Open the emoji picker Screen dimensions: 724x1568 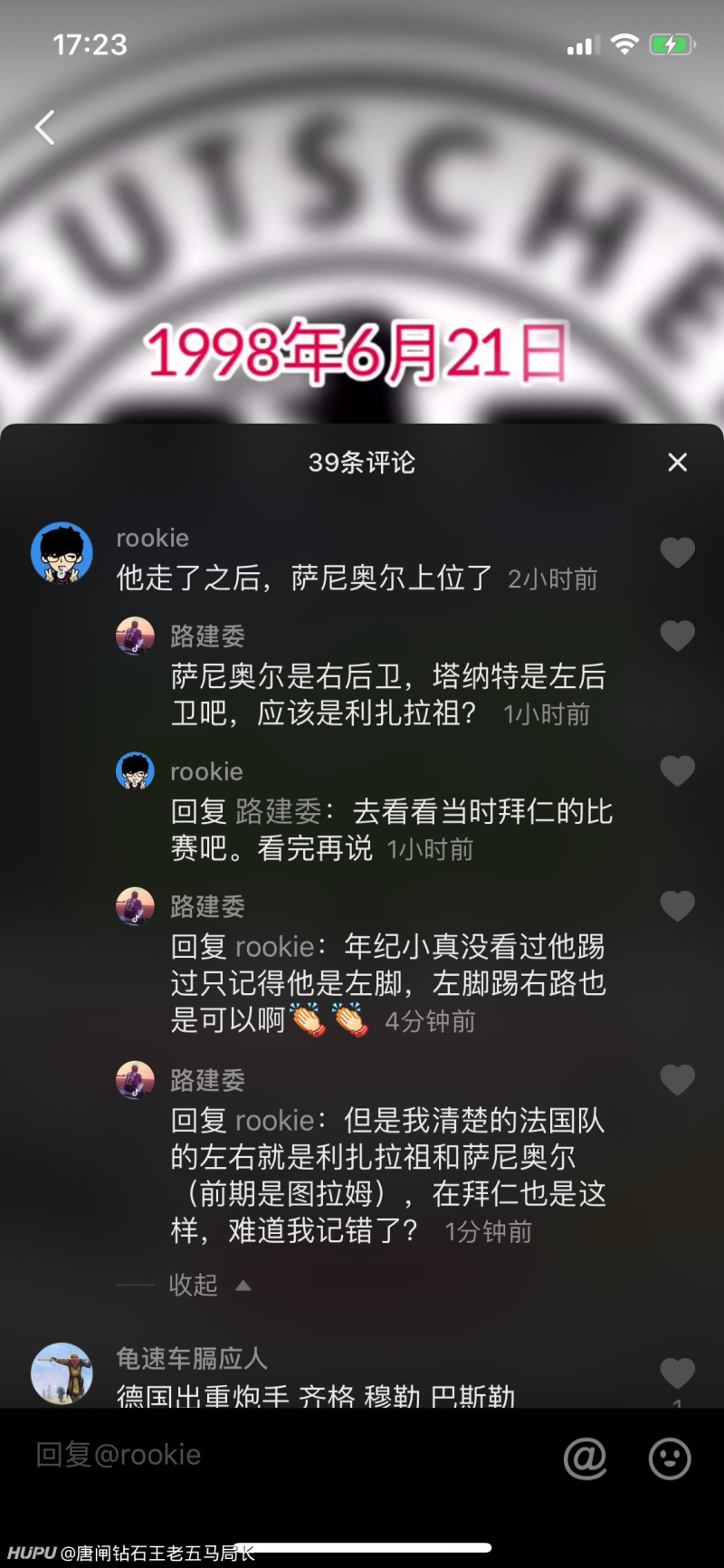(x=670, y=1458)
